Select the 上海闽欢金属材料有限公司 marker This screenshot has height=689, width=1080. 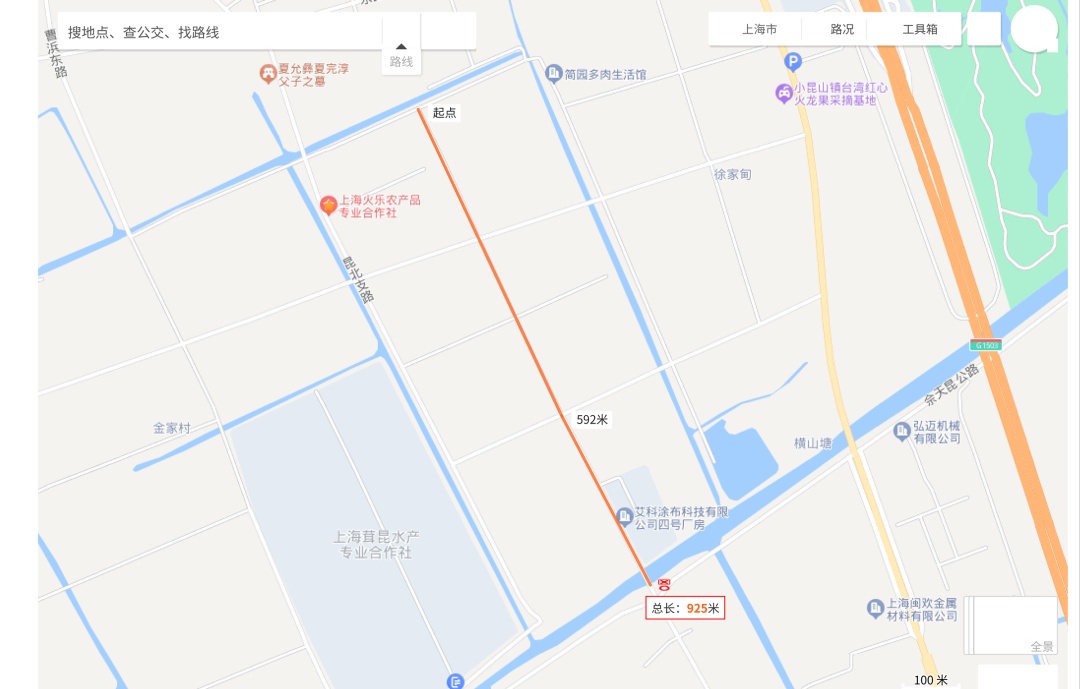[x=875, y=608]
